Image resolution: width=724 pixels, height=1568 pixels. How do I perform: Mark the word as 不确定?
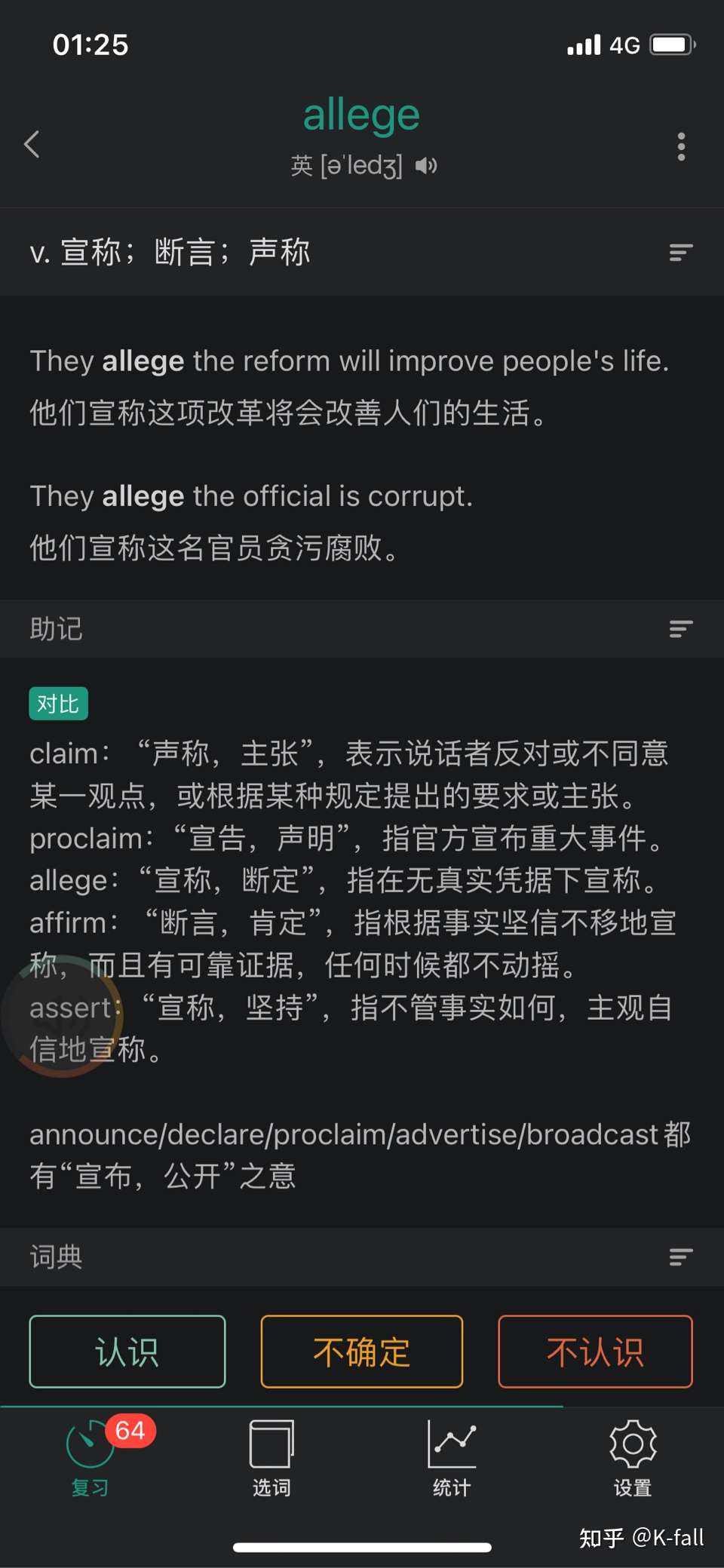click(x=361, y=1352)
